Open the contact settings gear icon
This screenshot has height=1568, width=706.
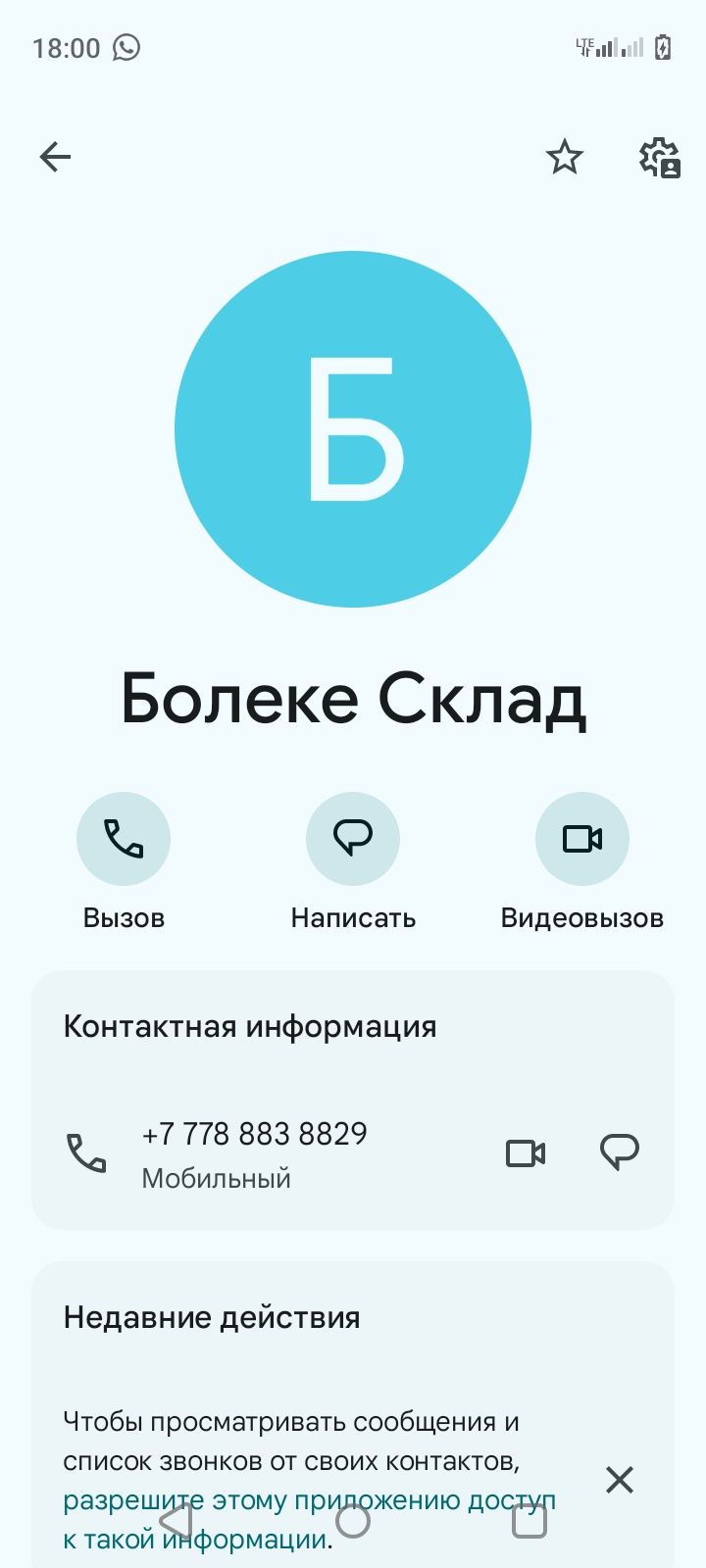660,157
